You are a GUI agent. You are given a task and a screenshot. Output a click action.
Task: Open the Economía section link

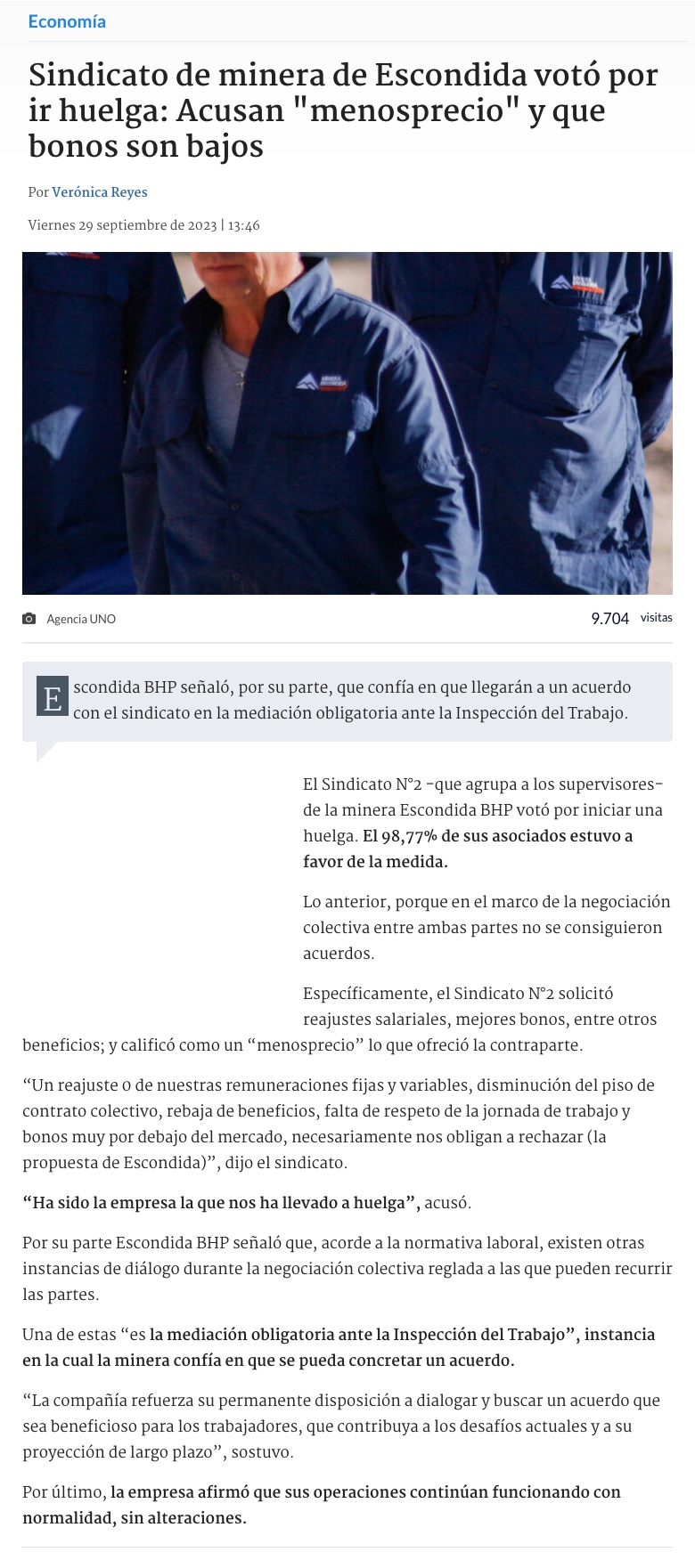67,21
